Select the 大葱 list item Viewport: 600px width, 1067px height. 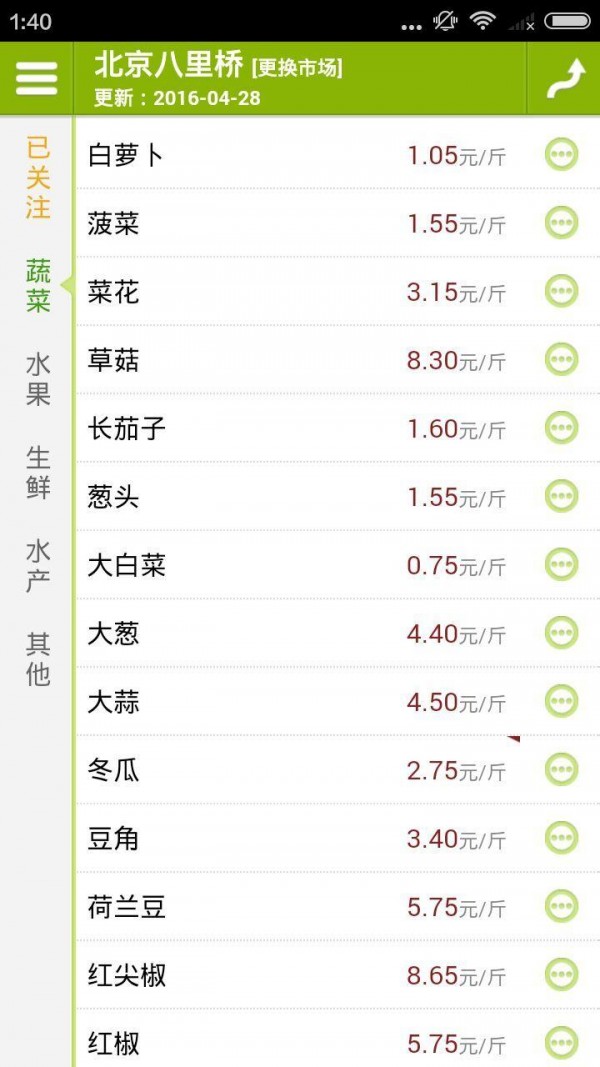click(300, 633)
